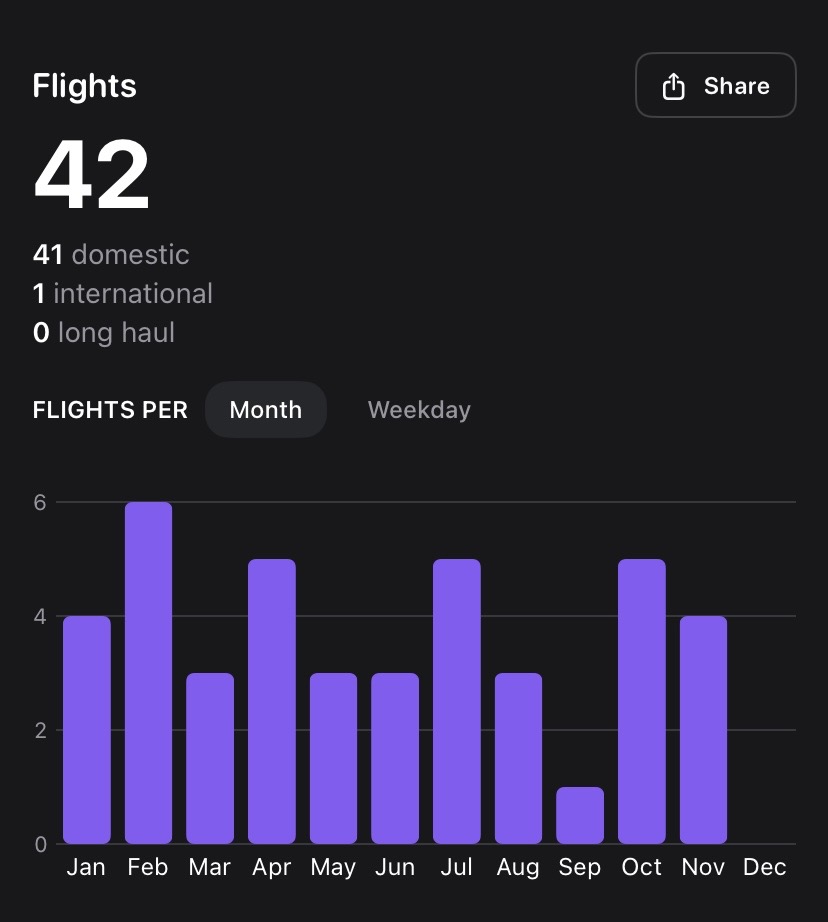The height and width of the screenshot is (922, 828).
Task: Switch to the Weekday view
Action: tap(419, 410)
